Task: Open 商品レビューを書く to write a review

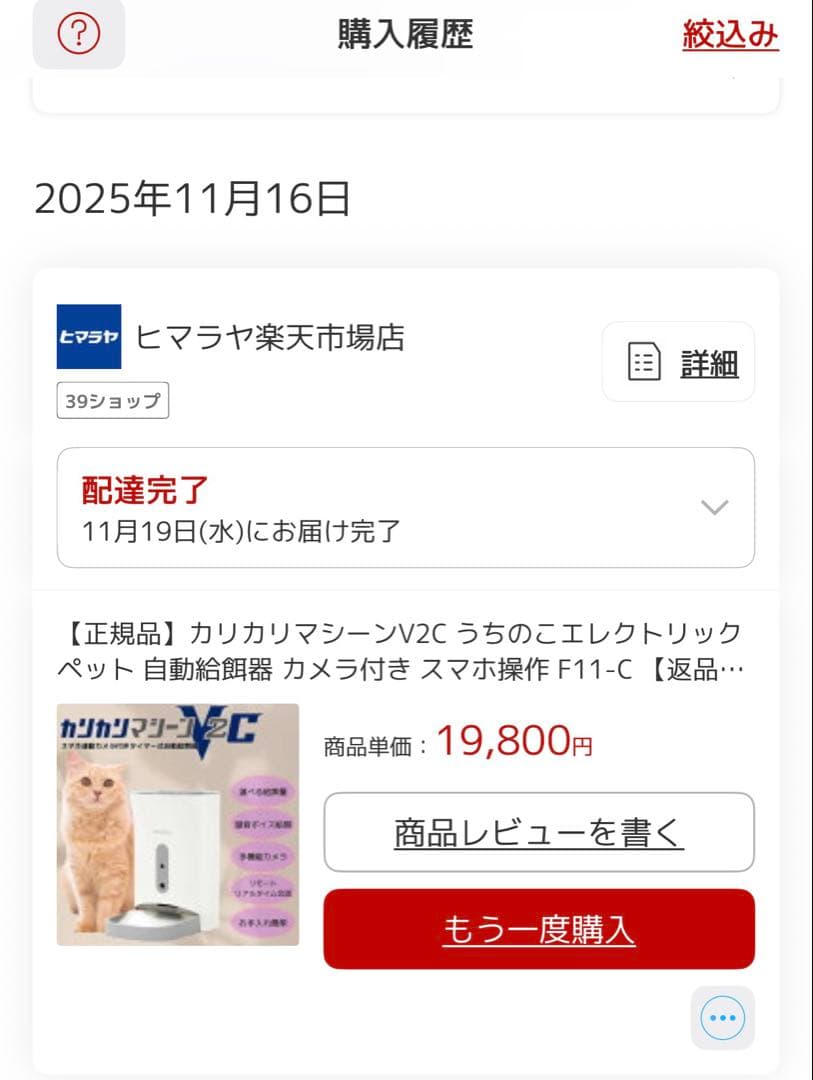Action: tap(538, 833)
